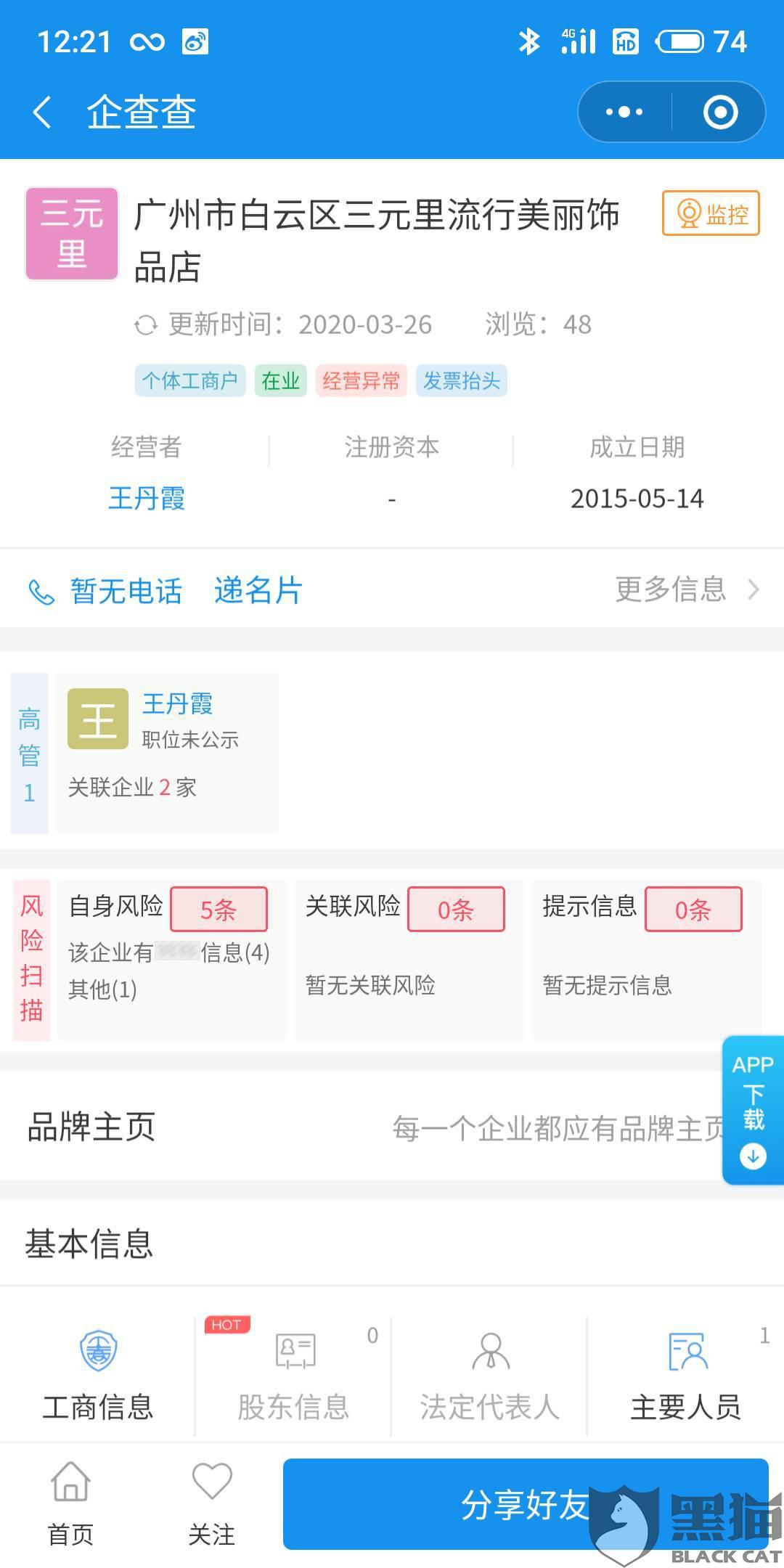Close the mini-program with the circle icon
This screenshot has width=784, height=1568.
[x=720, y=112]
